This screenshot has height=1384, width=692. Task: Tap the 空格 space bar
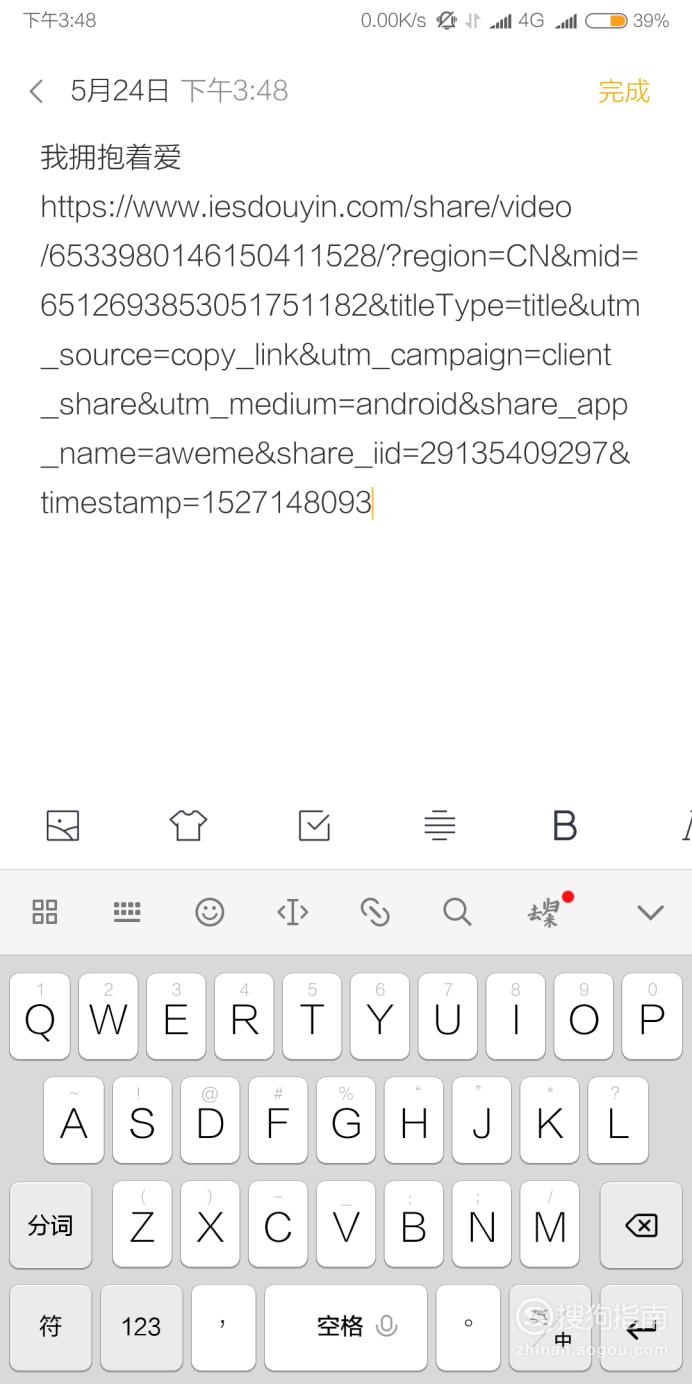(x=345, y=1328)
